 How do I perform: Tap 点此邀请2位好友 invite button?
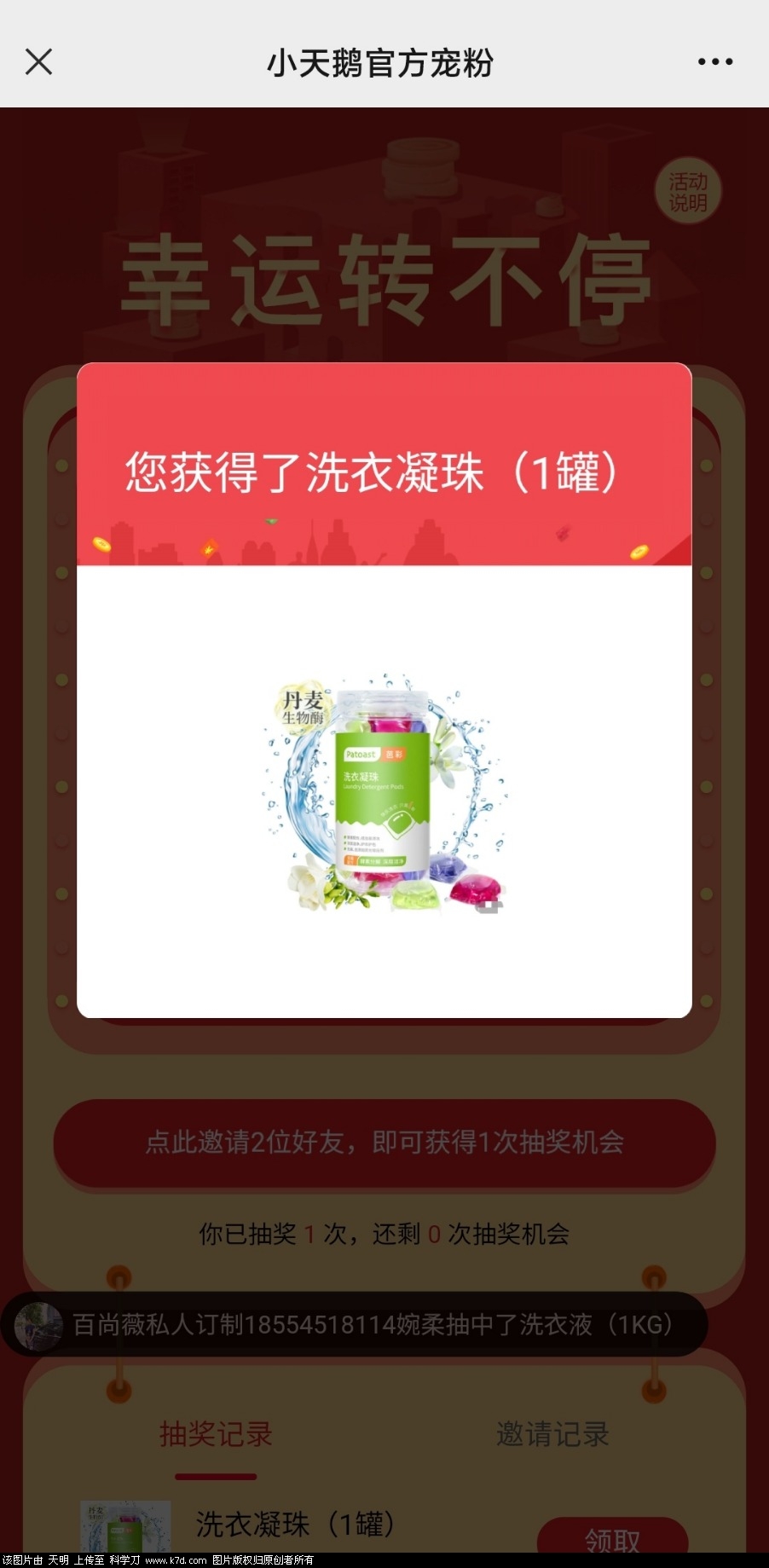click(x=384, y=1142)
